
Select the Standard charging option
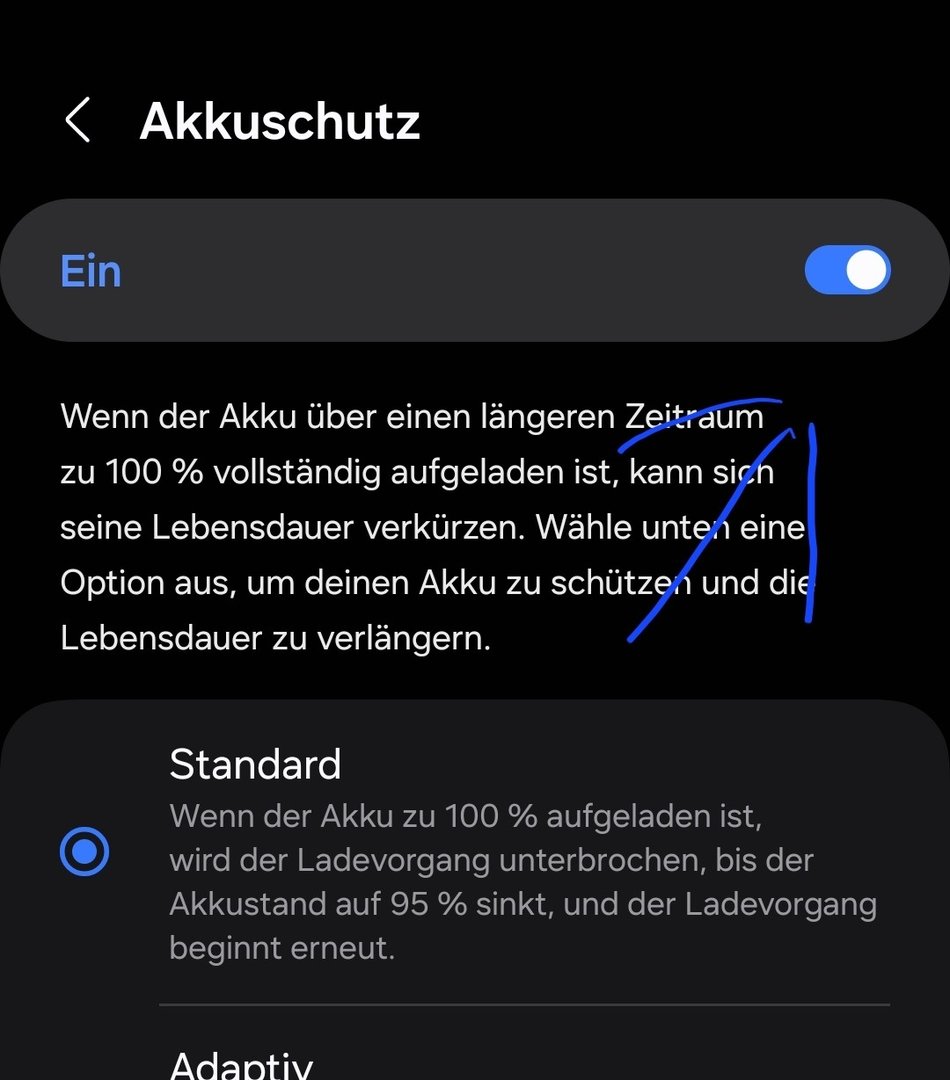84,852
